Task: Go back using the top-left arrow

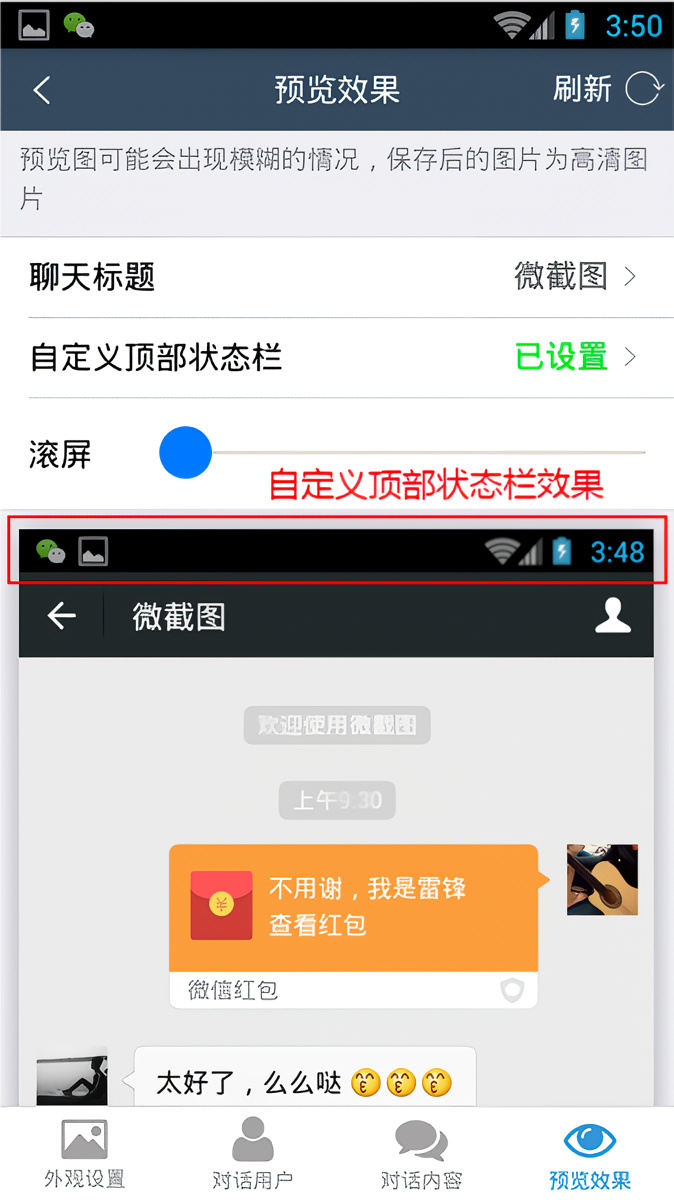Action: pyautogui.click(x=42, y=90)
